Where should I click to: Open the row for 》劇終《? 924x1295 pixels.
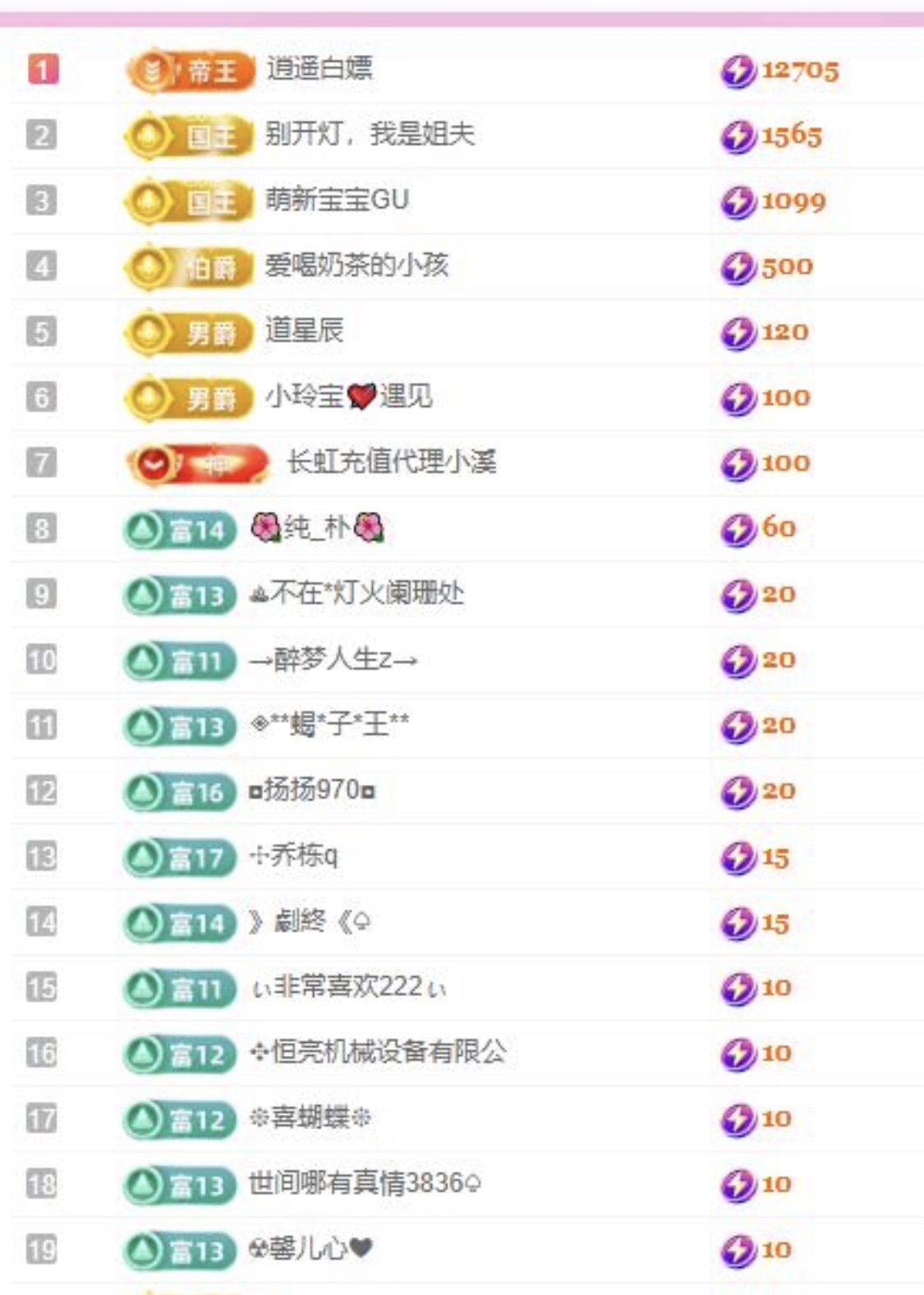(309, 922)
